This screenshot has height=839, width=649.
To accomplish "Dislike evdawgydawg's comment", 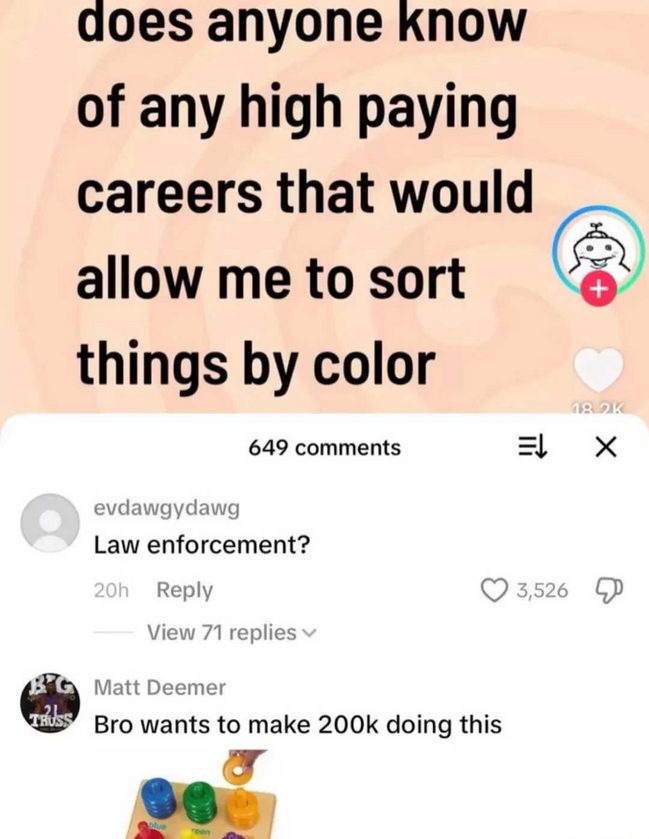I will [607, 591].
